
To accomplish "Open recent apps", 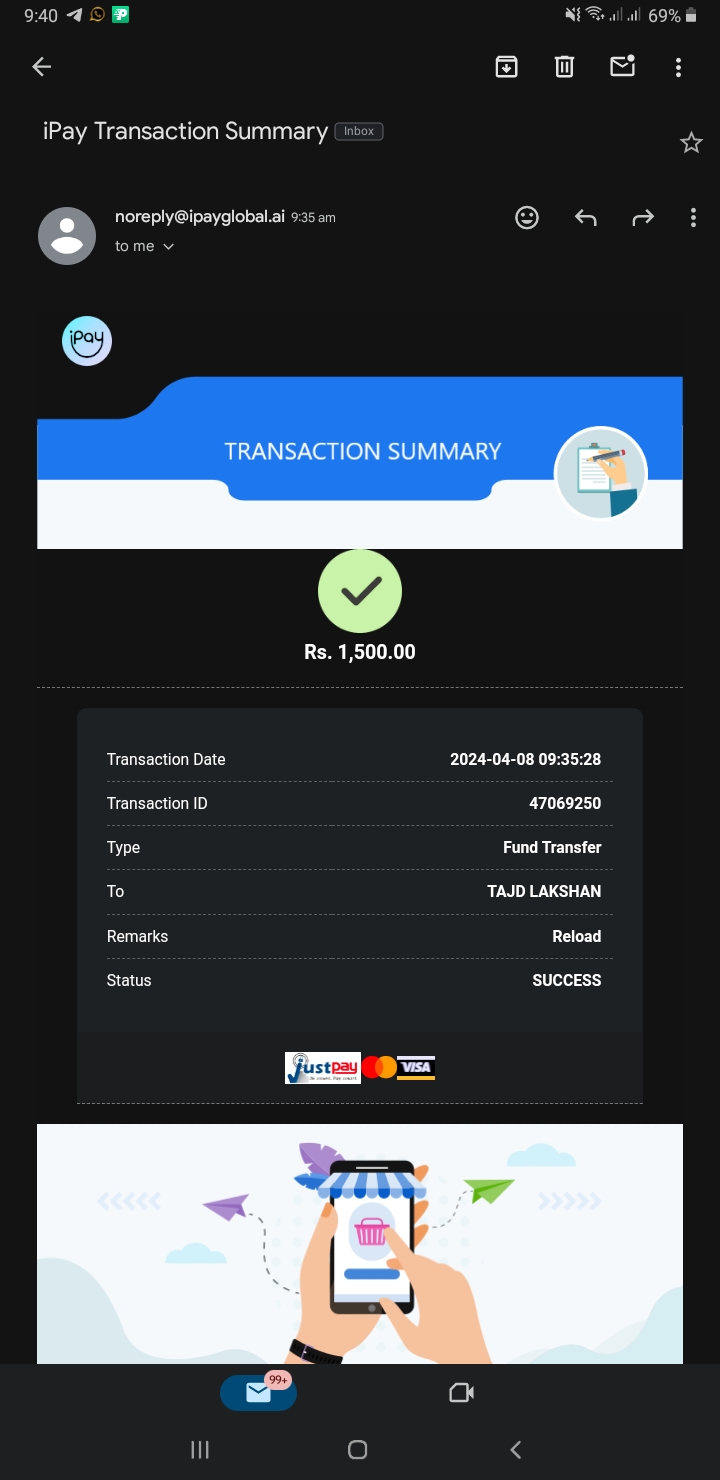I will point(200,1449).
